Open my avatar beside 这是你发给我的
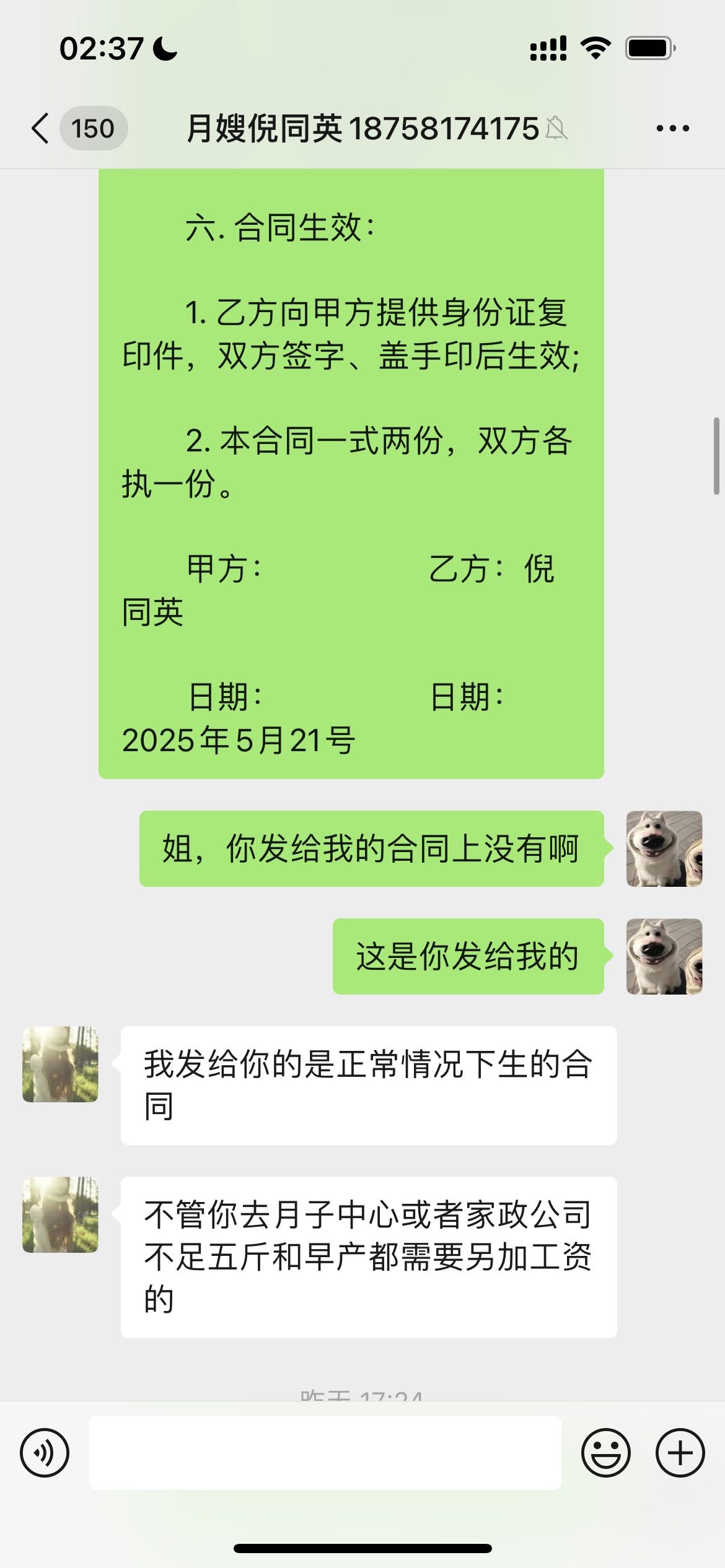This screenshot has height=1568, width=725. tap(664, 957)
